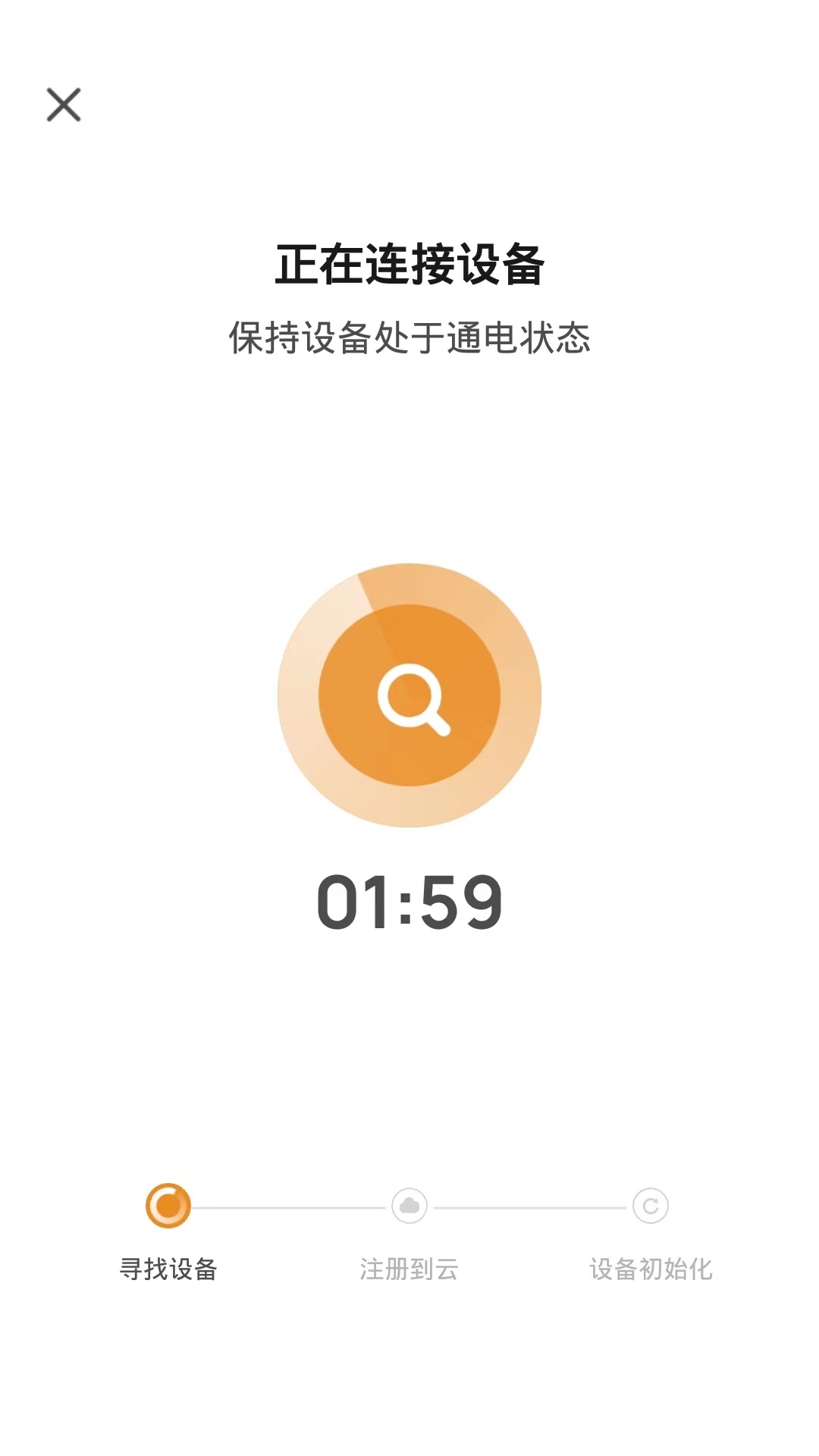Screen dimensions: 819x1456
Task: Tap the large orange search device icon
Action: click(x=409, y=698)
